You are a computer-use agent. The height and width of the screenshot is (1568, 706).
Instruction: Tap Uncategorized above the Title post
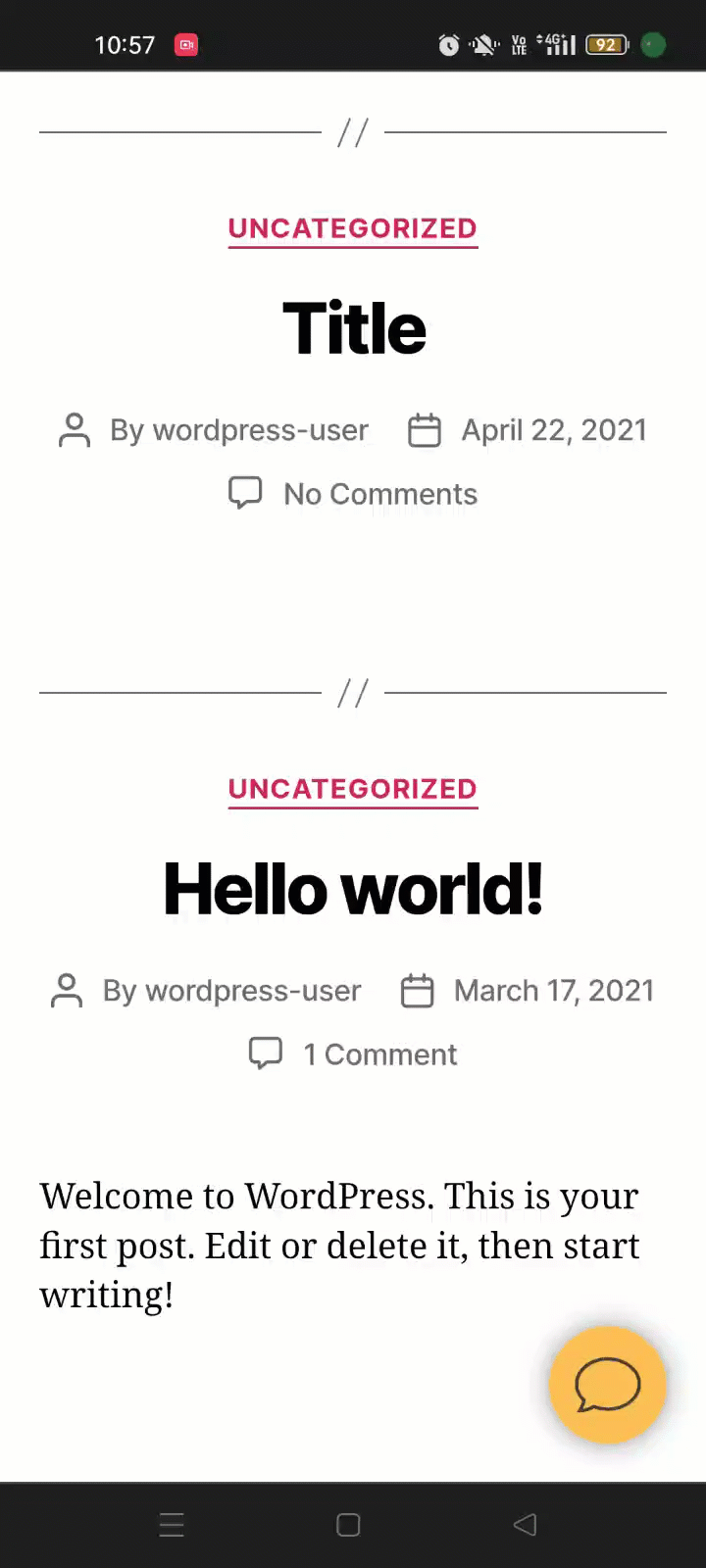[353, 228]
